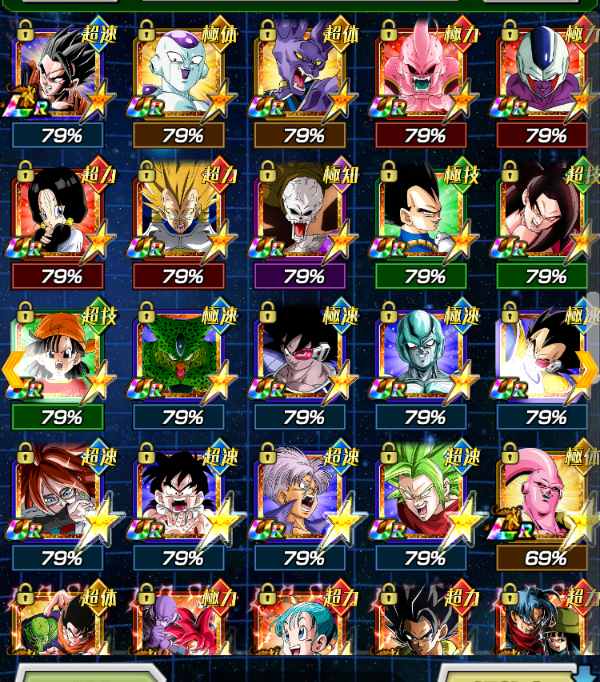Go to next page with right arrow
Screen dimensions: 600x682
[x=588, y=369]
